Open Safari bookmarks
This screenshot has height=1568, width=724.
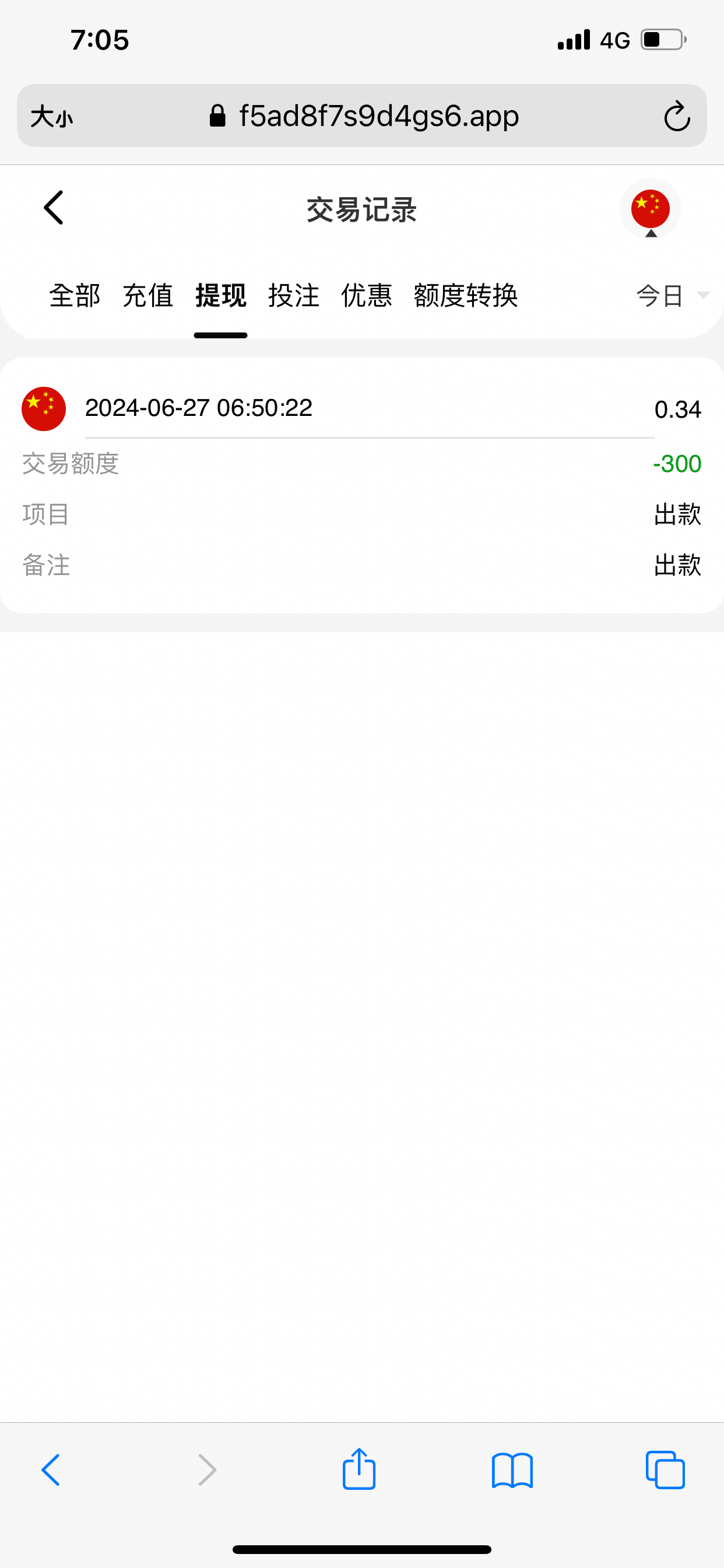coord(512,1470)
